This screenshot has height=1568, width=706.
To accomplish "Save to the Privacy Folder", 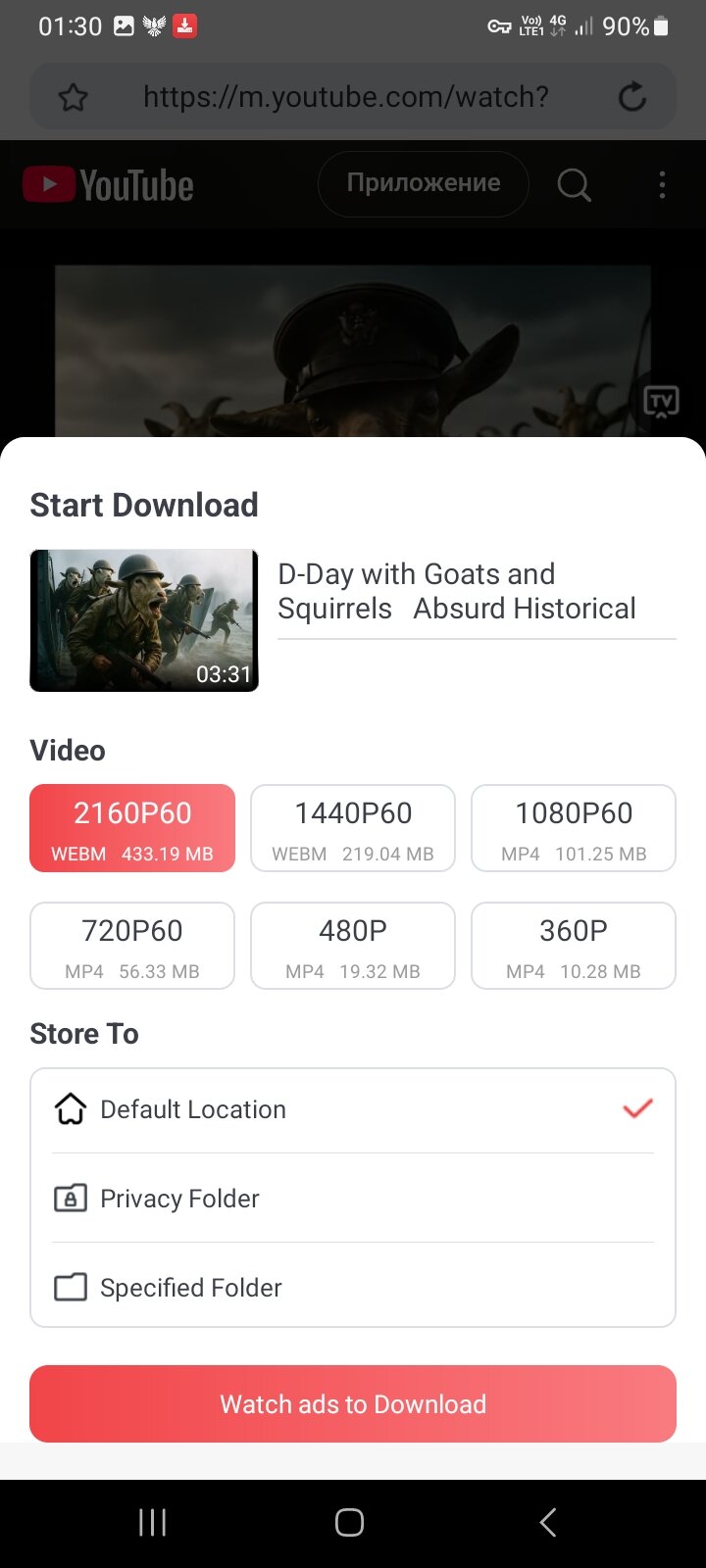I will point(353,1199).
